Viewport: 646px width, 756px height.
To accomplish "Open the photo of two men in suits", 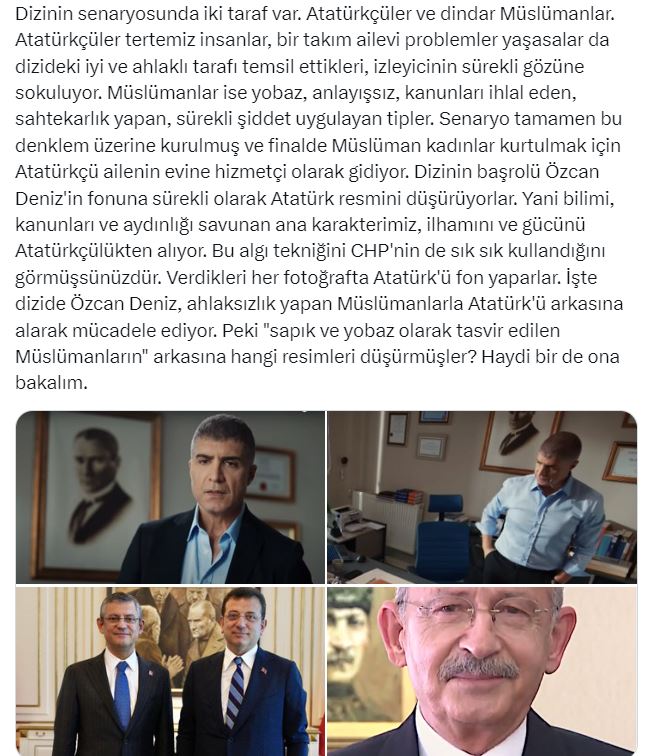I will tap(170, 671).
